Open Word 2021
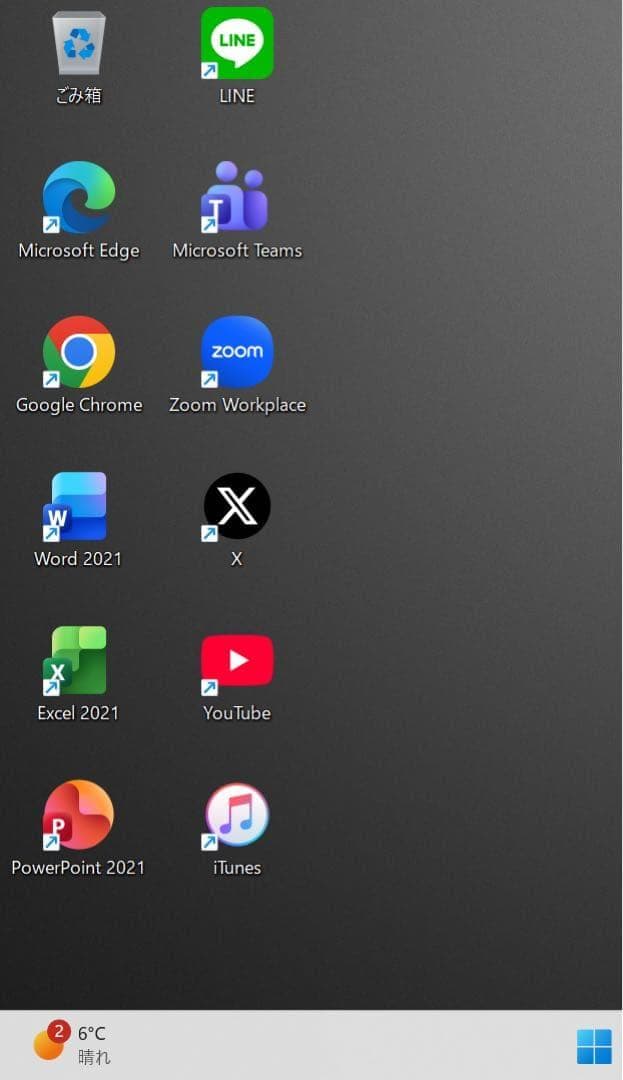 tap(78, 506)
